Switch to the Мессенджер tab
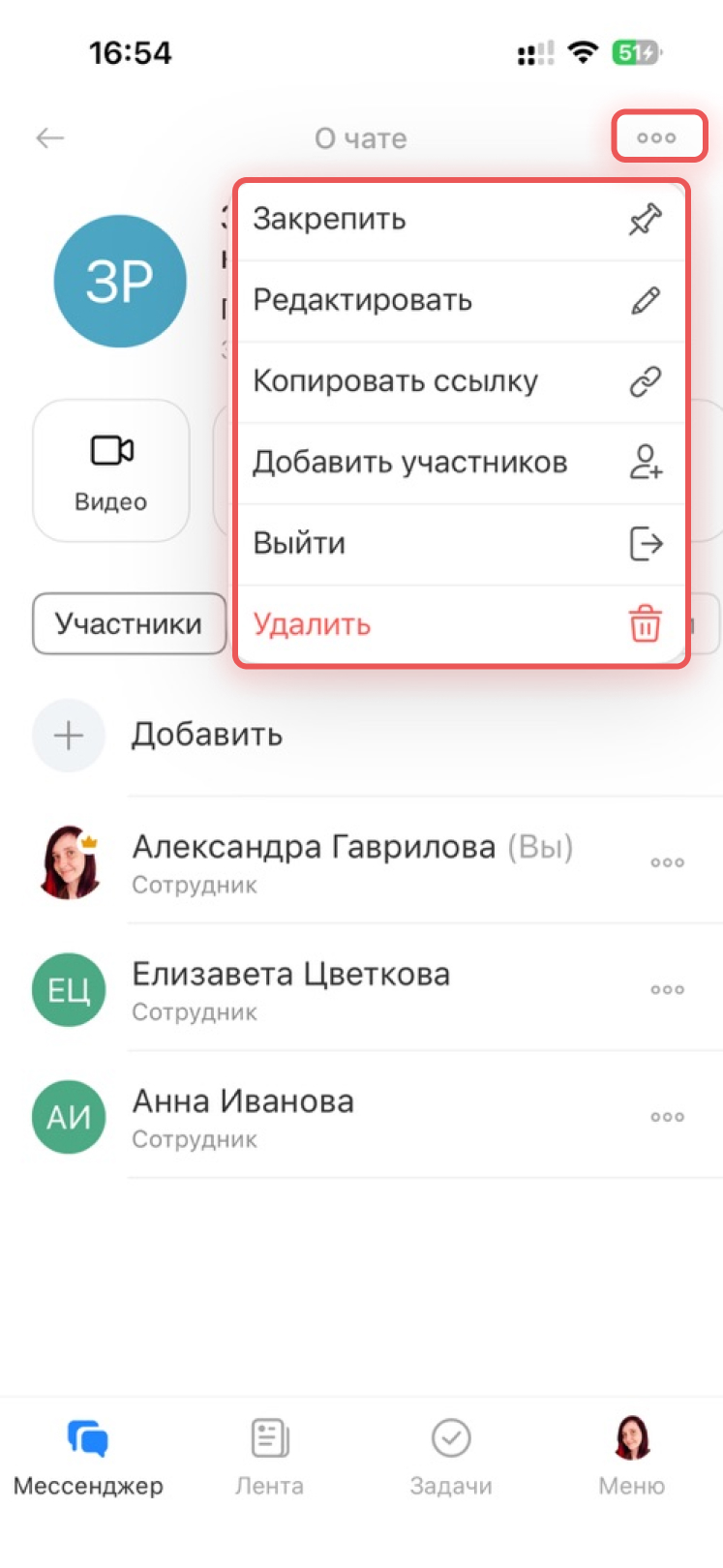723x1568 pixels. 88,1457
